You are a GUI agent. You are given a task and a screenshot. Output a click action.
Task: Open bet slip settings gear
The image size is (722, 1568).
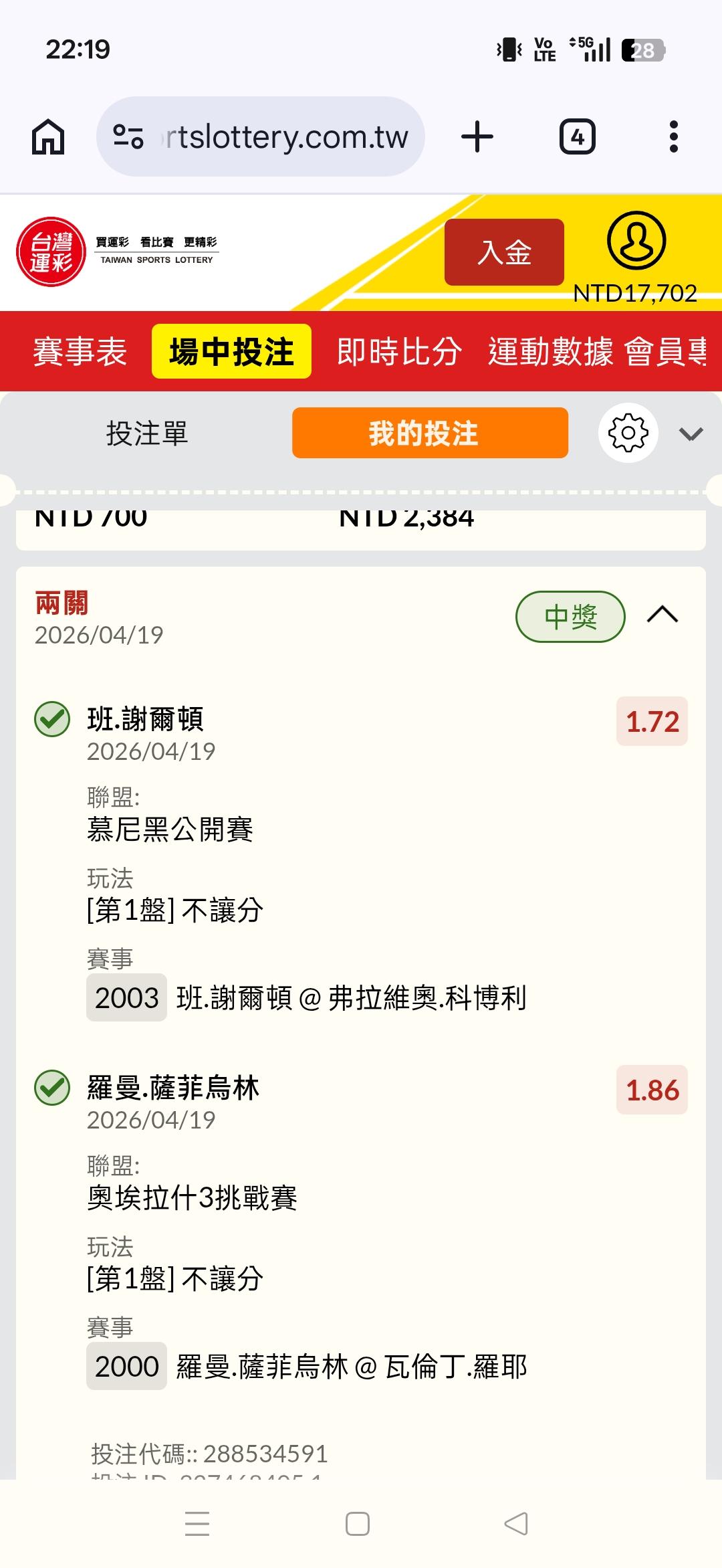click(628, 433)
